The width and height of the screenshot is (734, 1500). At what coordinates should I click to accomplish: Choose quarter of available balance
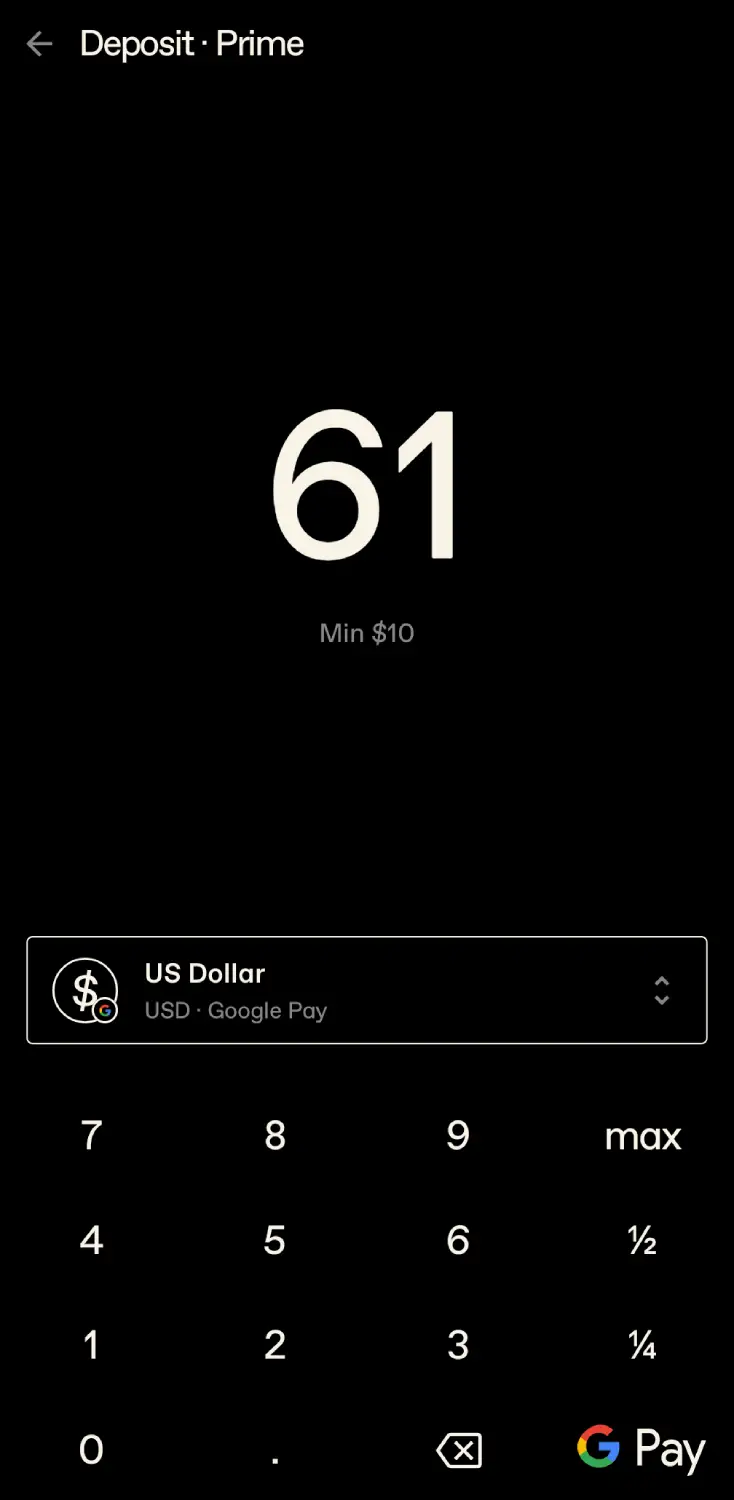641,1345
